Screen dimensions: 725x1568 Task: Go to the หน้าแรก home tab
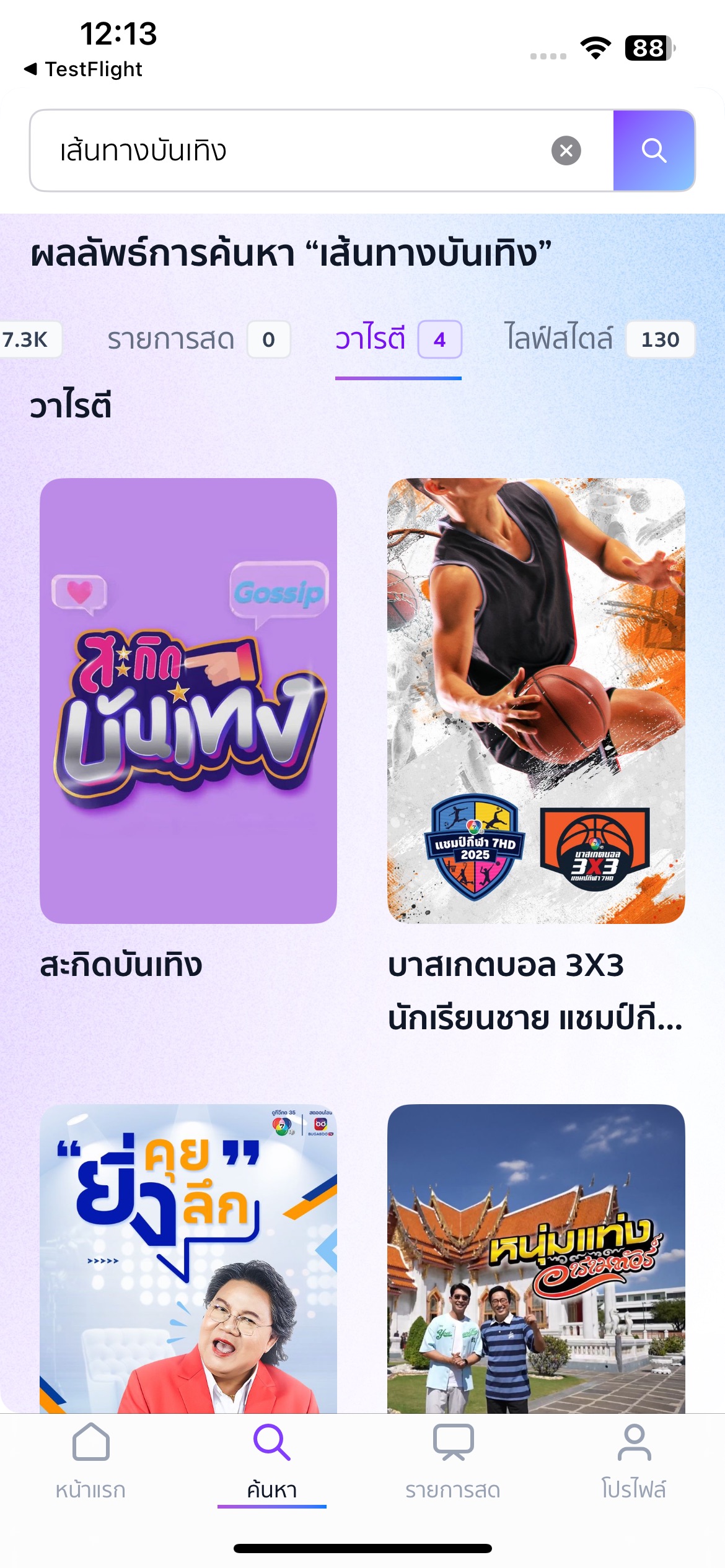[x=90, y=1460]
